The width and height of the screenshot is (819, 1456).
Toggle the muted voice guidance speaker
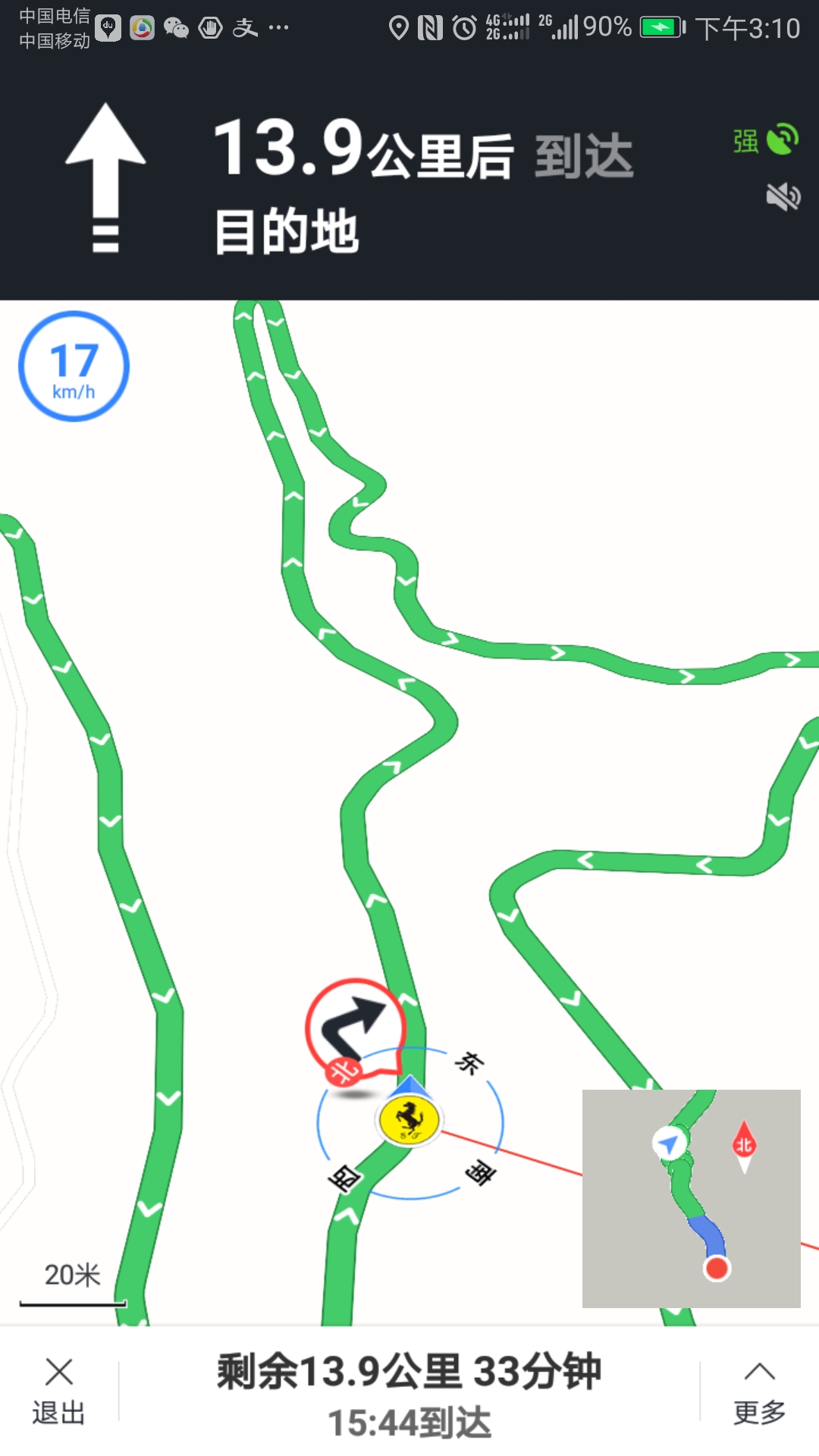point(783,197)
